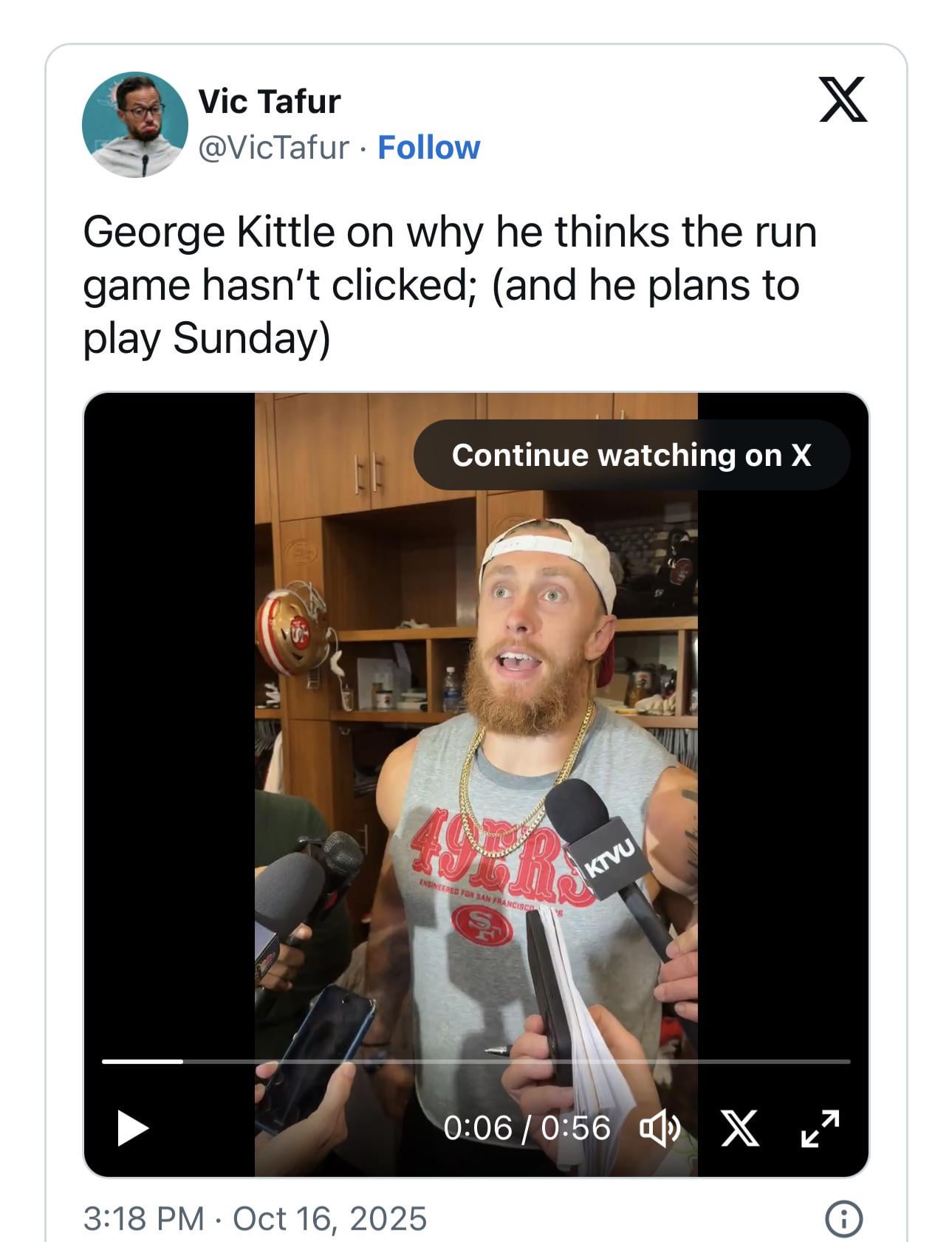Tap Continue watching on X

pyautogui.click(x=631, y=455)
